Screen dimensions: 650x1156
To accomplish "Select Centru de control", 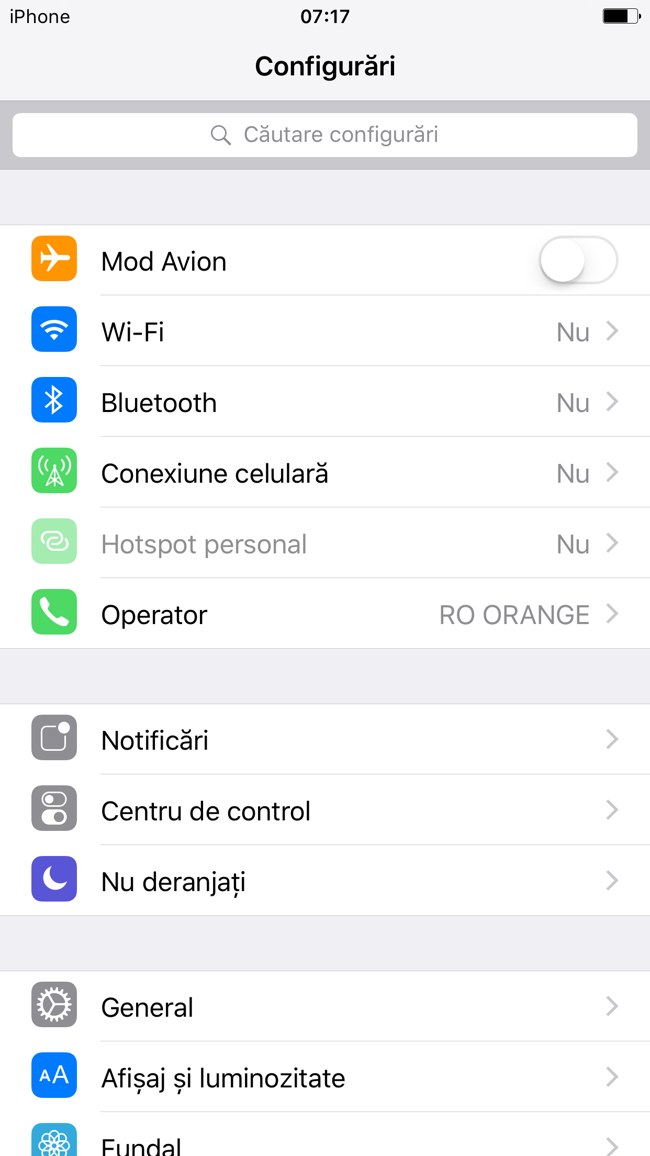I will pos(325,809).
